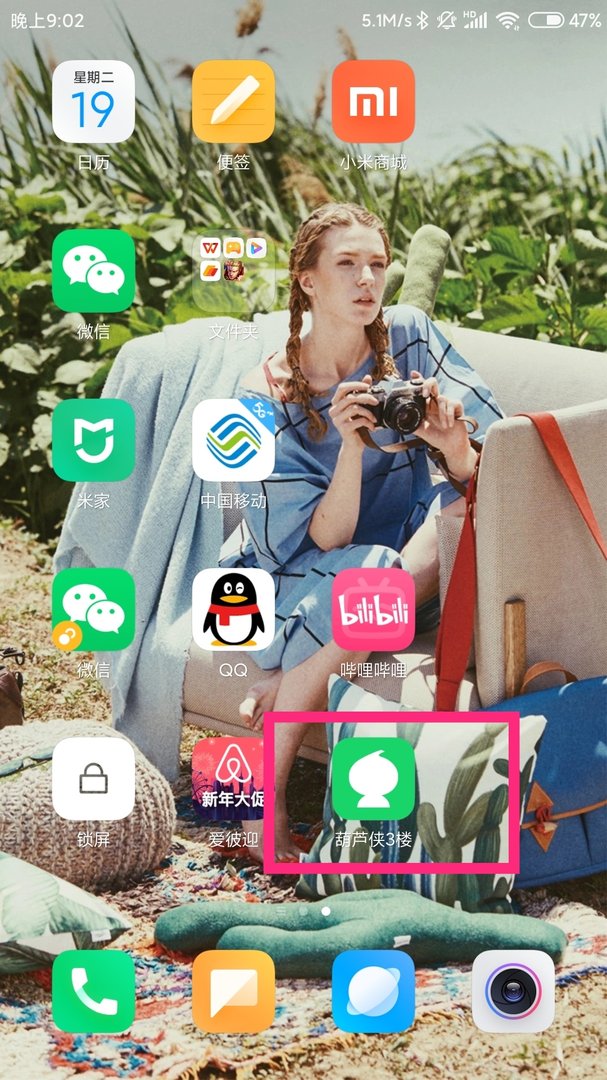The height and width of the screenshot is (1080, 607).
Task: Launch the 便签 notes app
Action: point(233,101)
